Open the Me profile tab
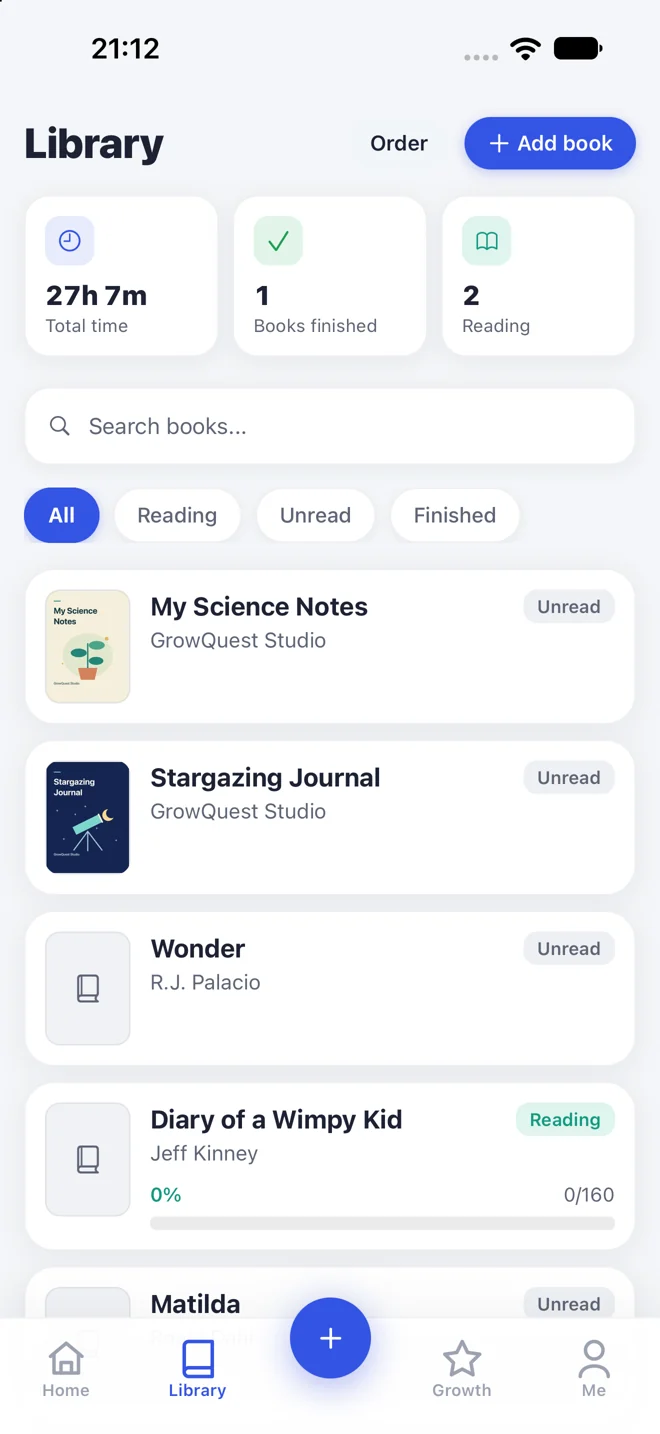 pyautogui.click(x=594, y=1369)
